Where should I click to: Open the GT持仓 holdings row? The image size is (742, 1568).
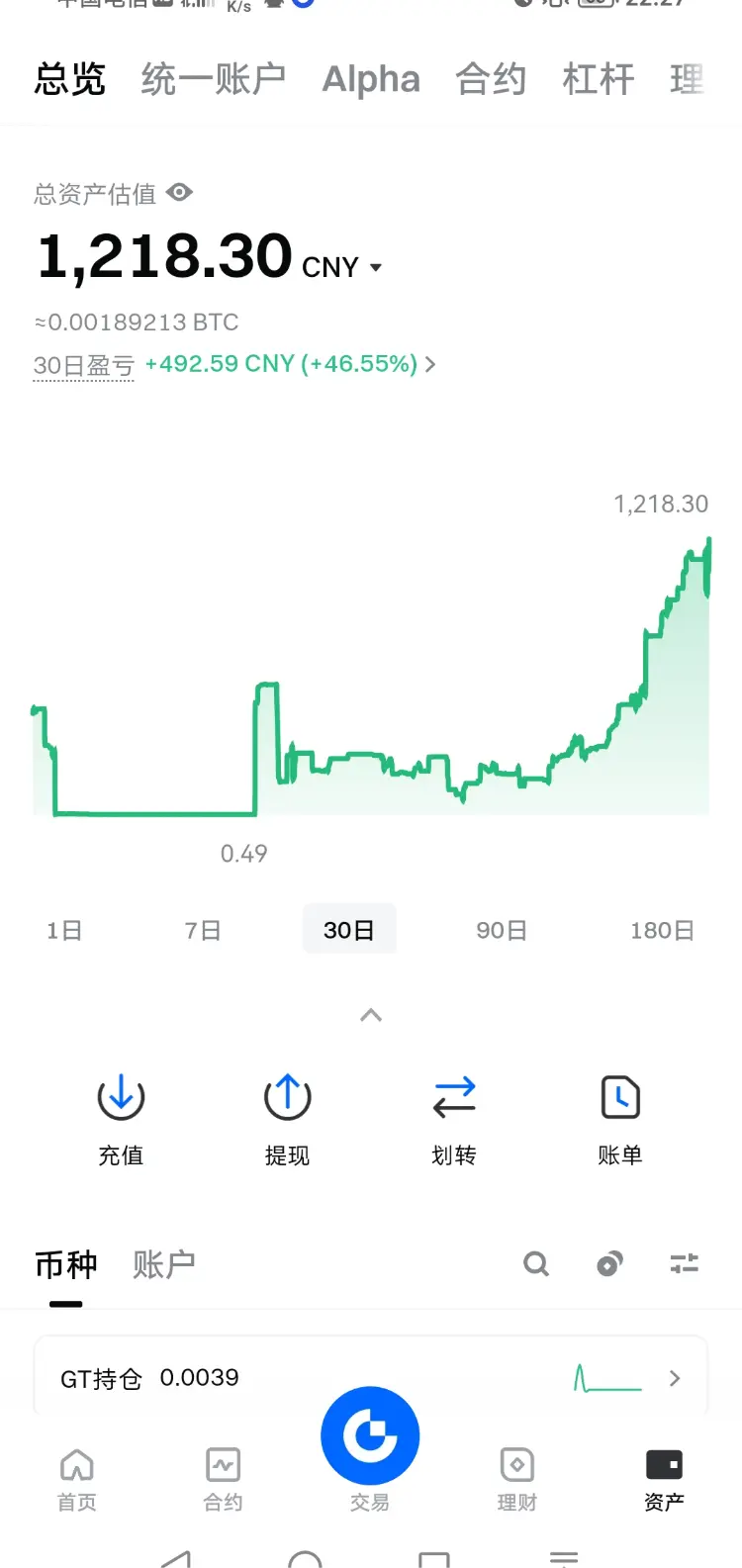click(371, 1378)
